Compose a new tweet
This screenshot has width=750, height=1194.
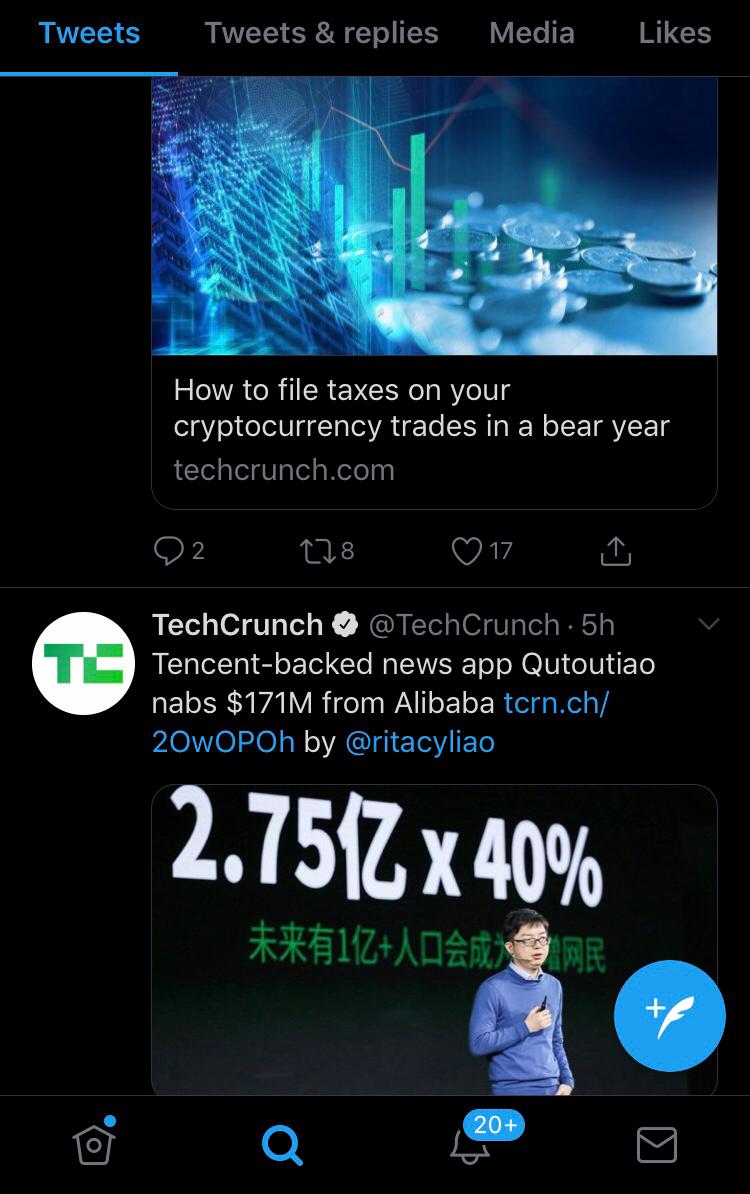tap(669, 1015)
